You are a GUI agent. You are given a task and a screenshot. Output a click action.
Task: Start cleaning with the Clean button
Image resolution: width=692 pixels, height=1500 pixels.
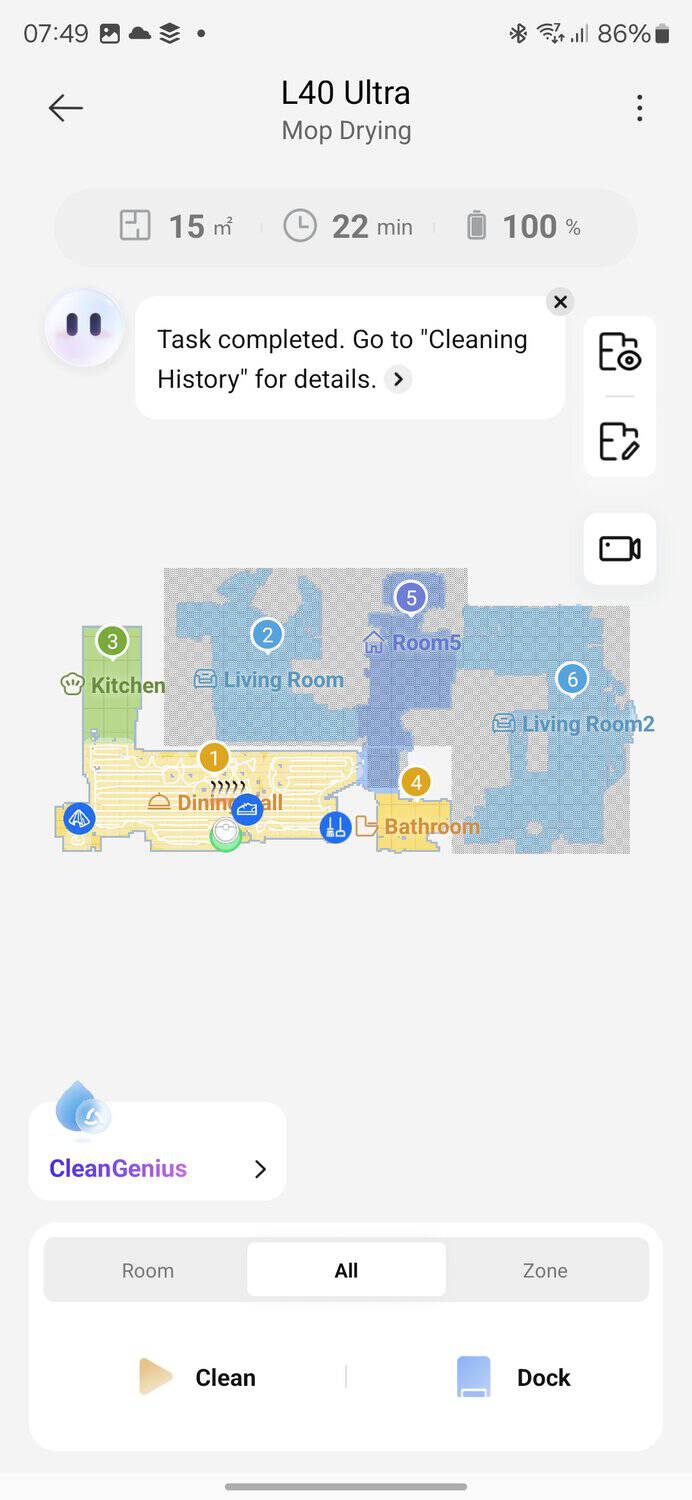click(198, 1377)
